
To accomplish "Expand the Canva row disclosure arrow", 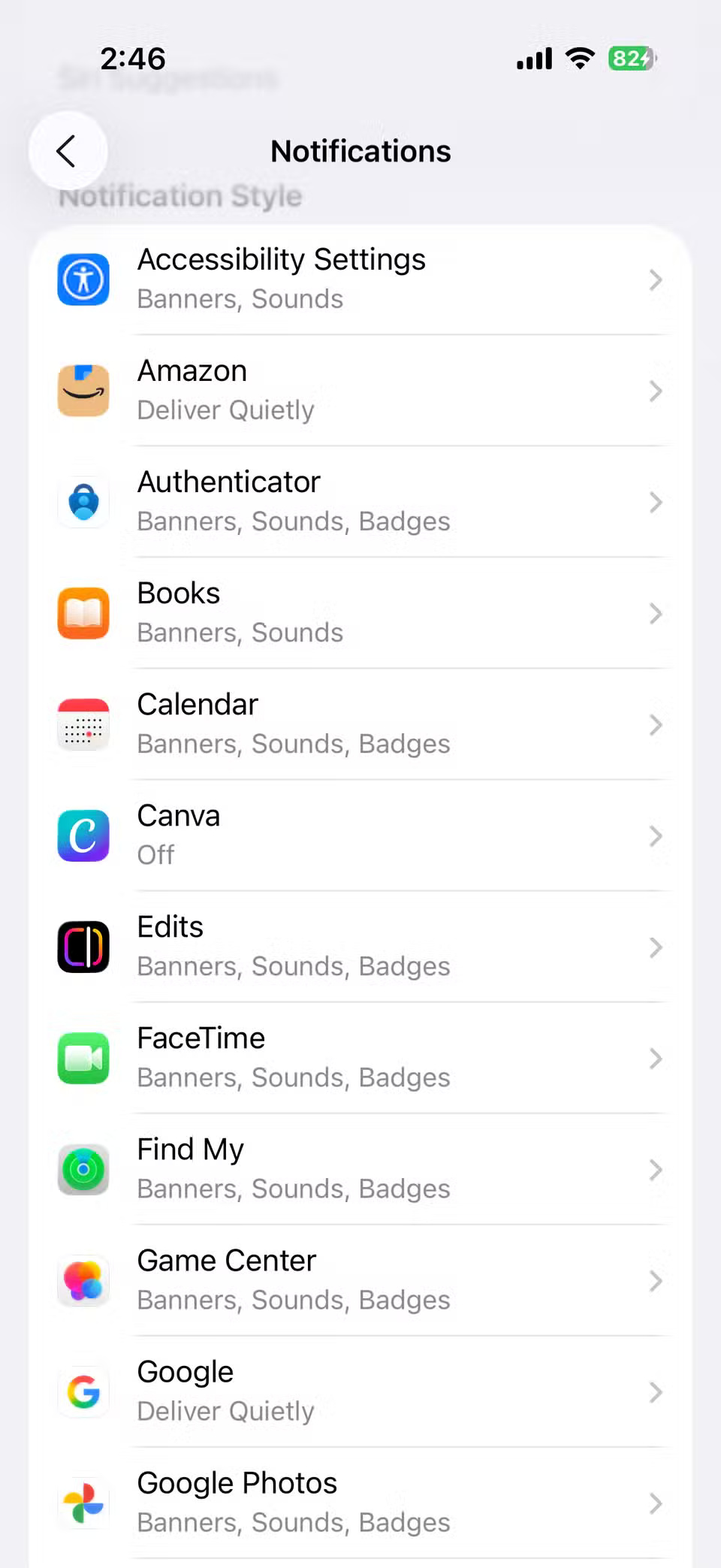I will click(655, 835).
